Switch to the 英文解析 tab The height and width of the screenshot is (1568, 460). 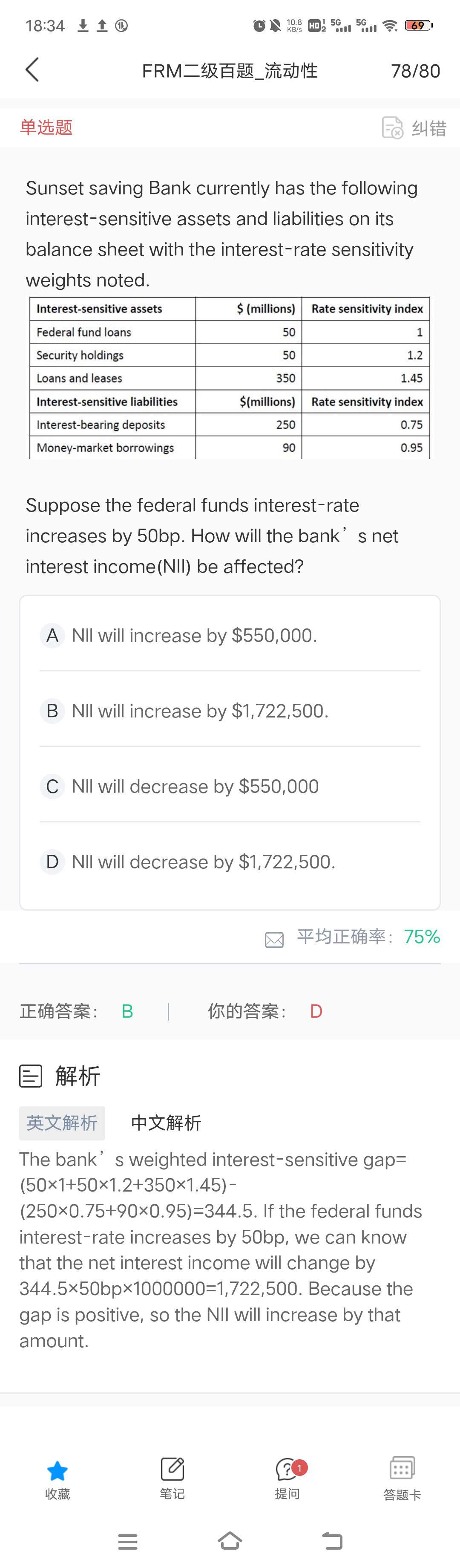[x=62, y=1122]
